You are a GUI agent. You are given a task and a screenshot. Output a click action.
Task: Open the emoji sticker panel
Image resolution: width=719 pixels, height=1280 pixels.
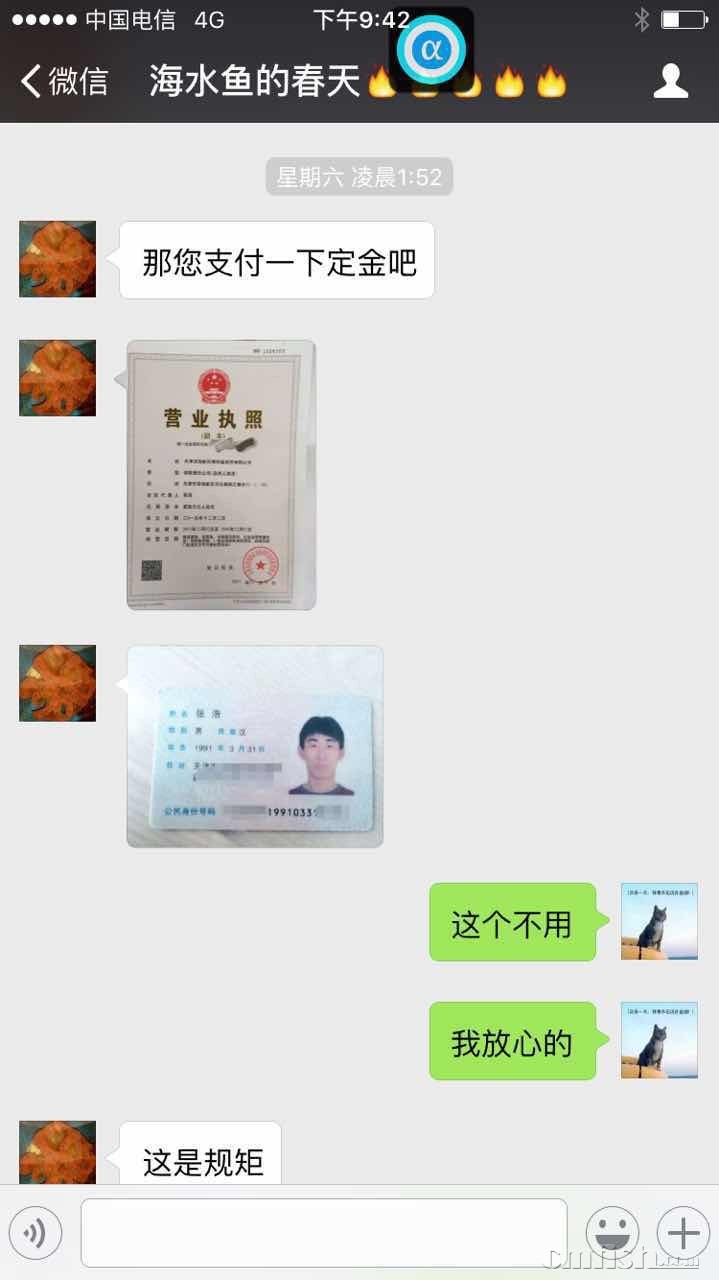[612, 1233]
